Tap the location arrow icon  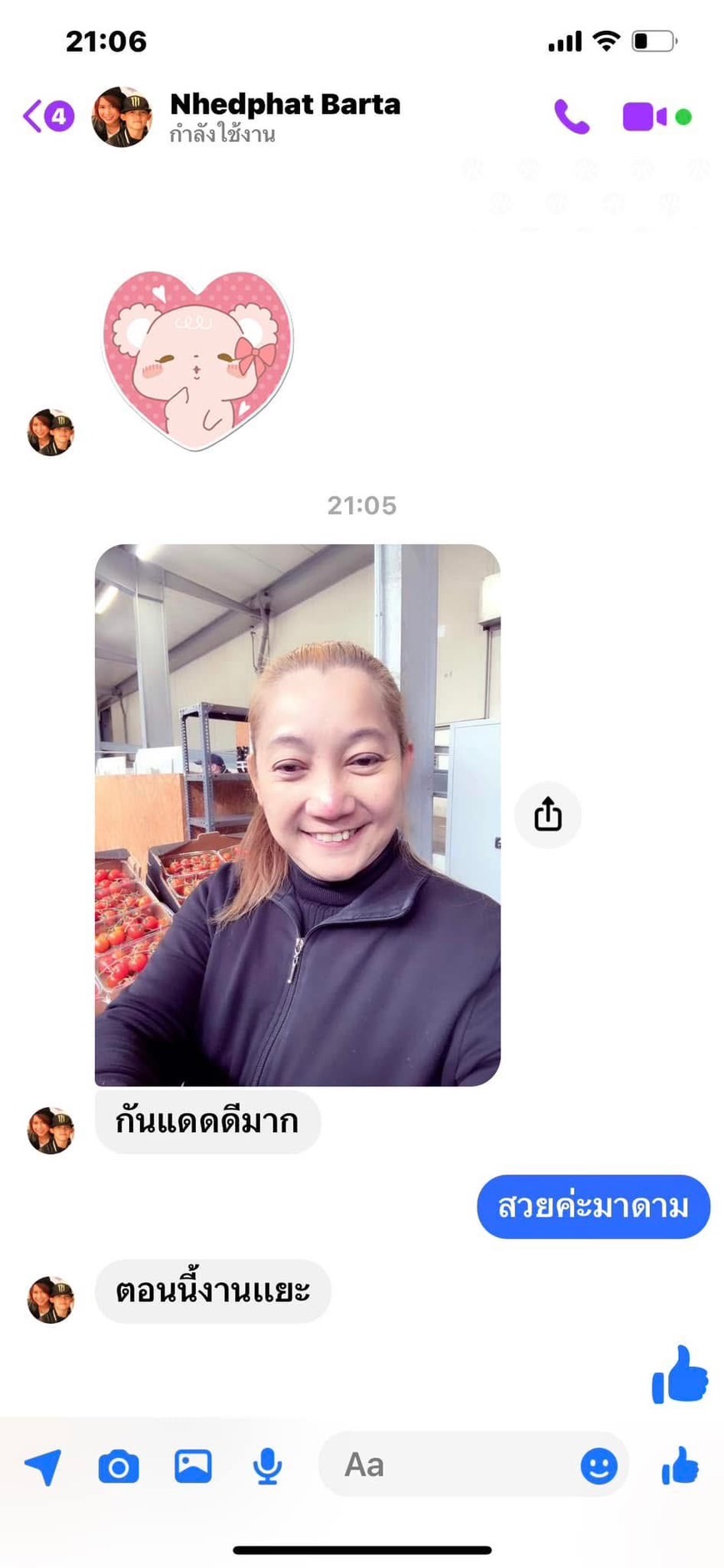43,1465
